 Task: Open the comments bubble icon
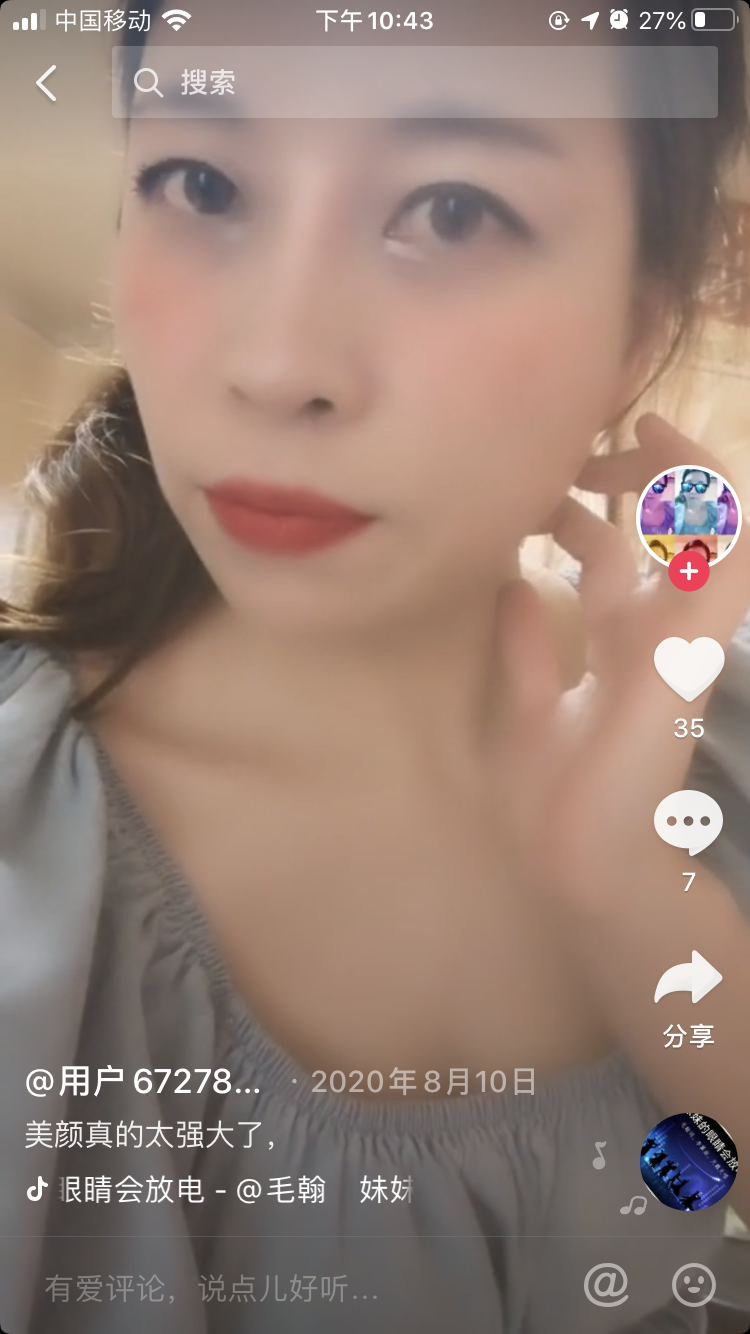click(x=688, y=823)
